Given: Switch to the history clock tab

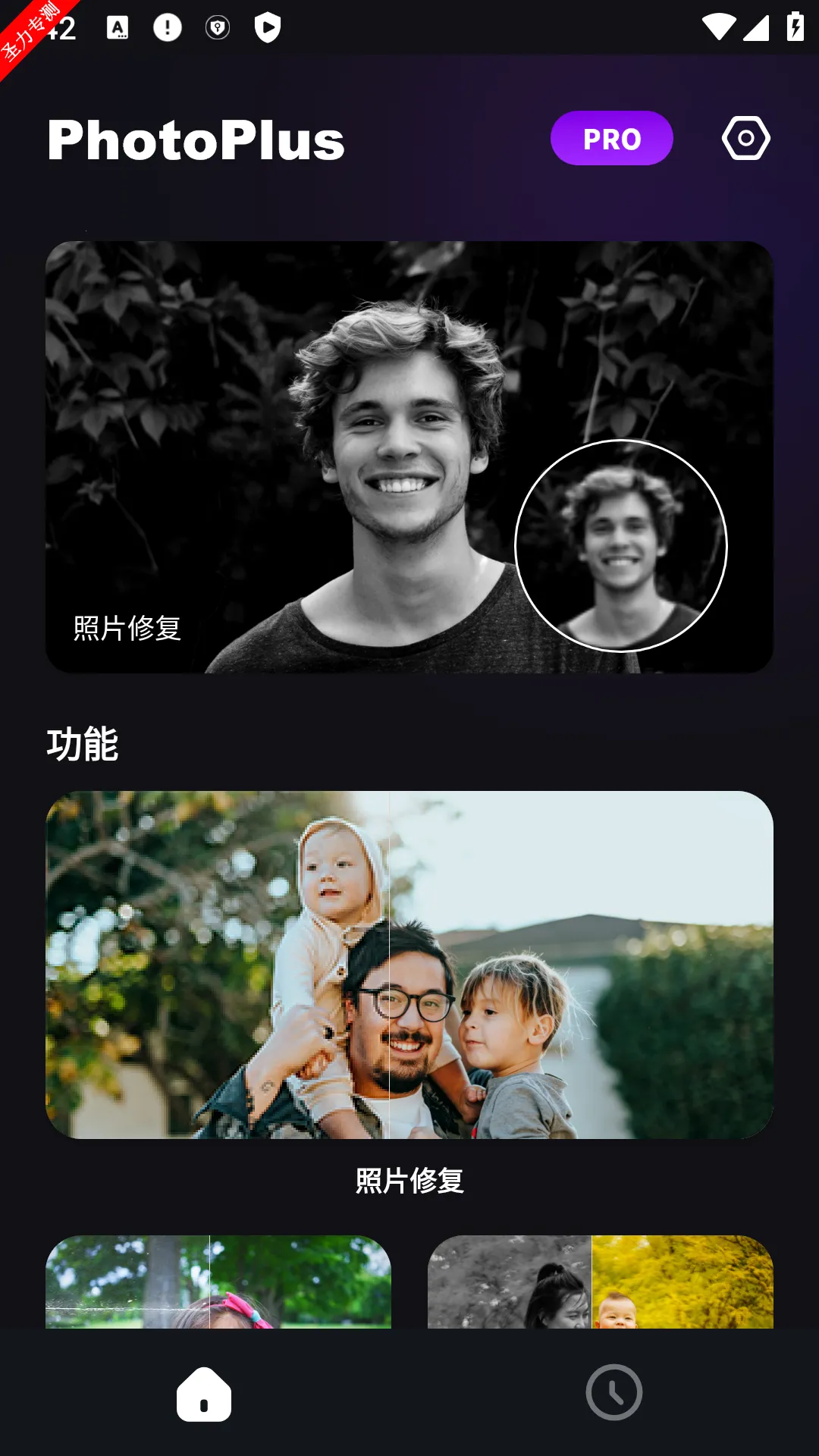Looking at the screenshot, I should [614, 1393].
